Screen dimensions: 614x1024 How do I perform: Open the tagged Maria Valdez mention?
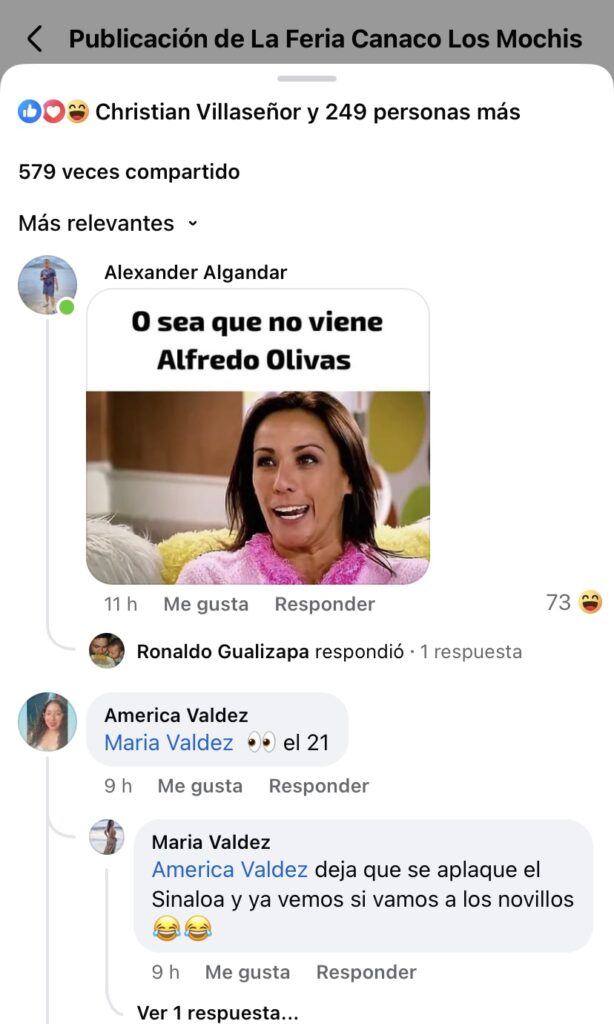168,743
